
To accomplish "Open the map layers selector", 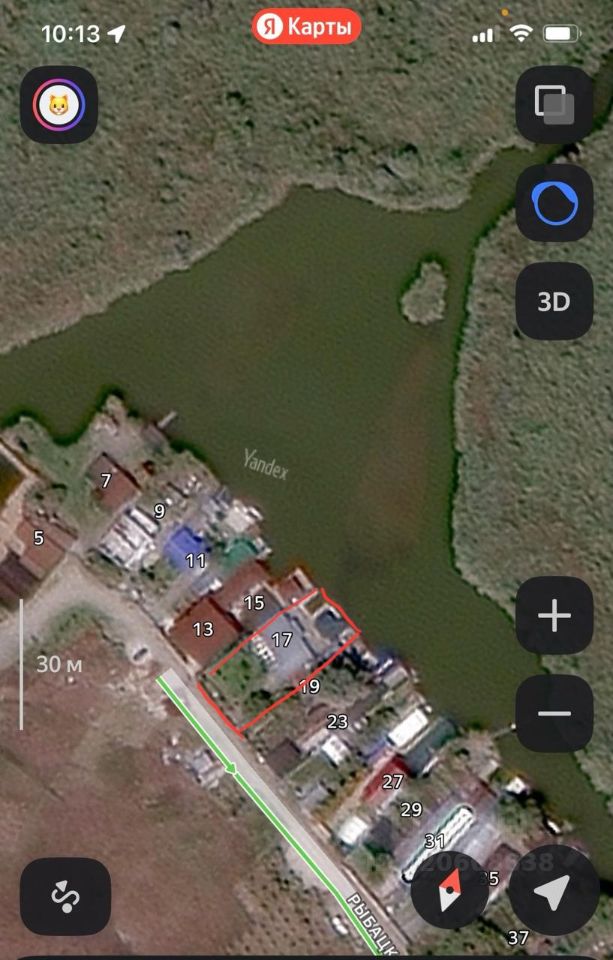I will (554, 104).
